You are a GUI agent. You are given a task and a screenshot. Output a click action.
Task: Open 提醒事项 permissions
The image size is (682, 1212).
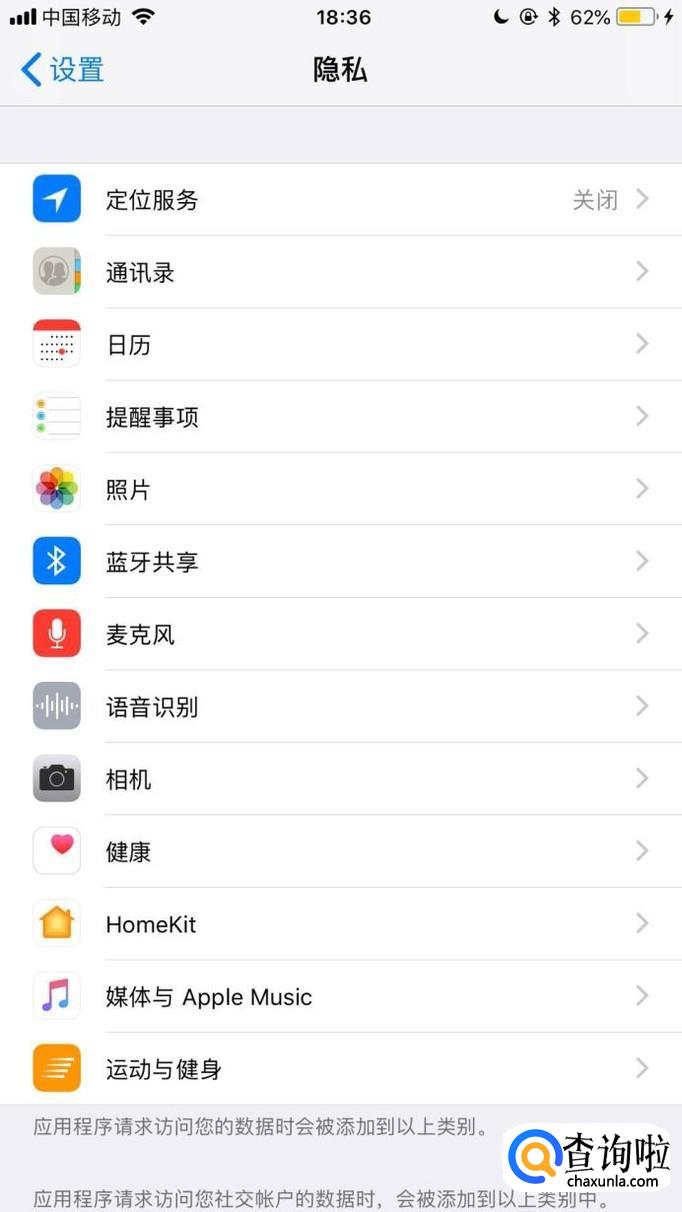click(340, 417)
